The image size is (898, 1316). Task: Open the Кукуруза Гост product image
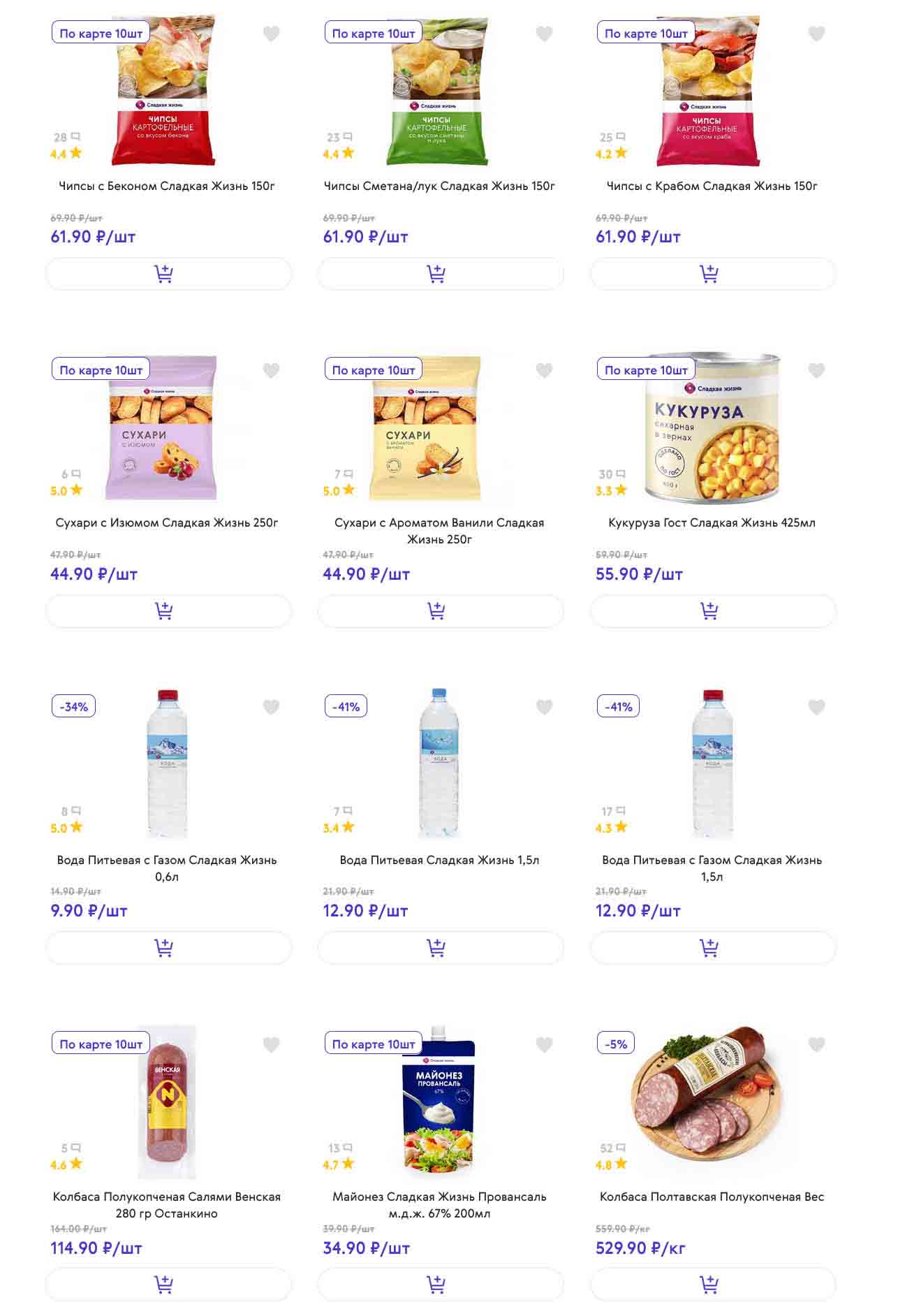[x=712, y=427]
